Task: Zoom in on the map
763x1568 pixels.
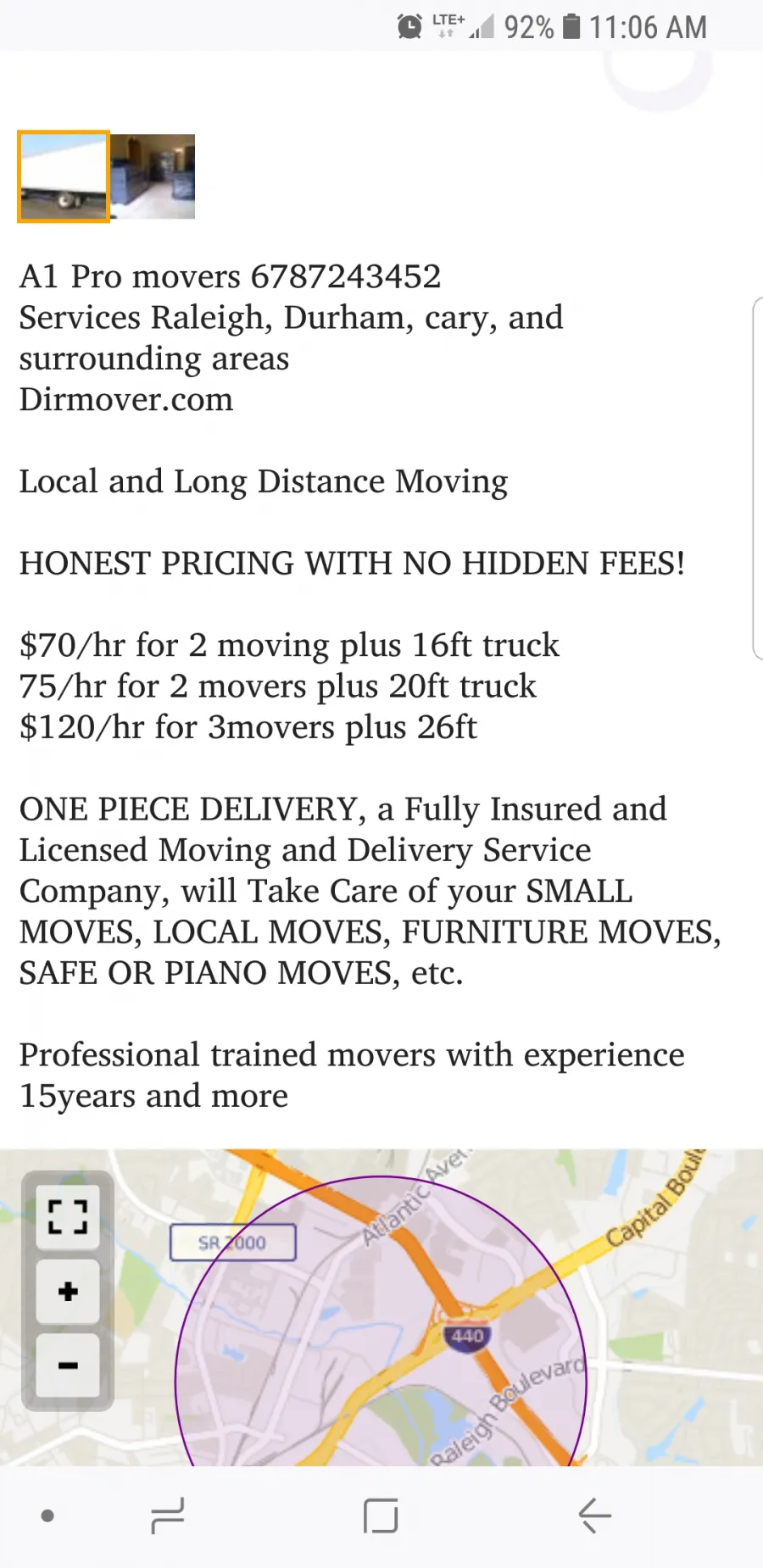Action: (x=68, y=1292)
